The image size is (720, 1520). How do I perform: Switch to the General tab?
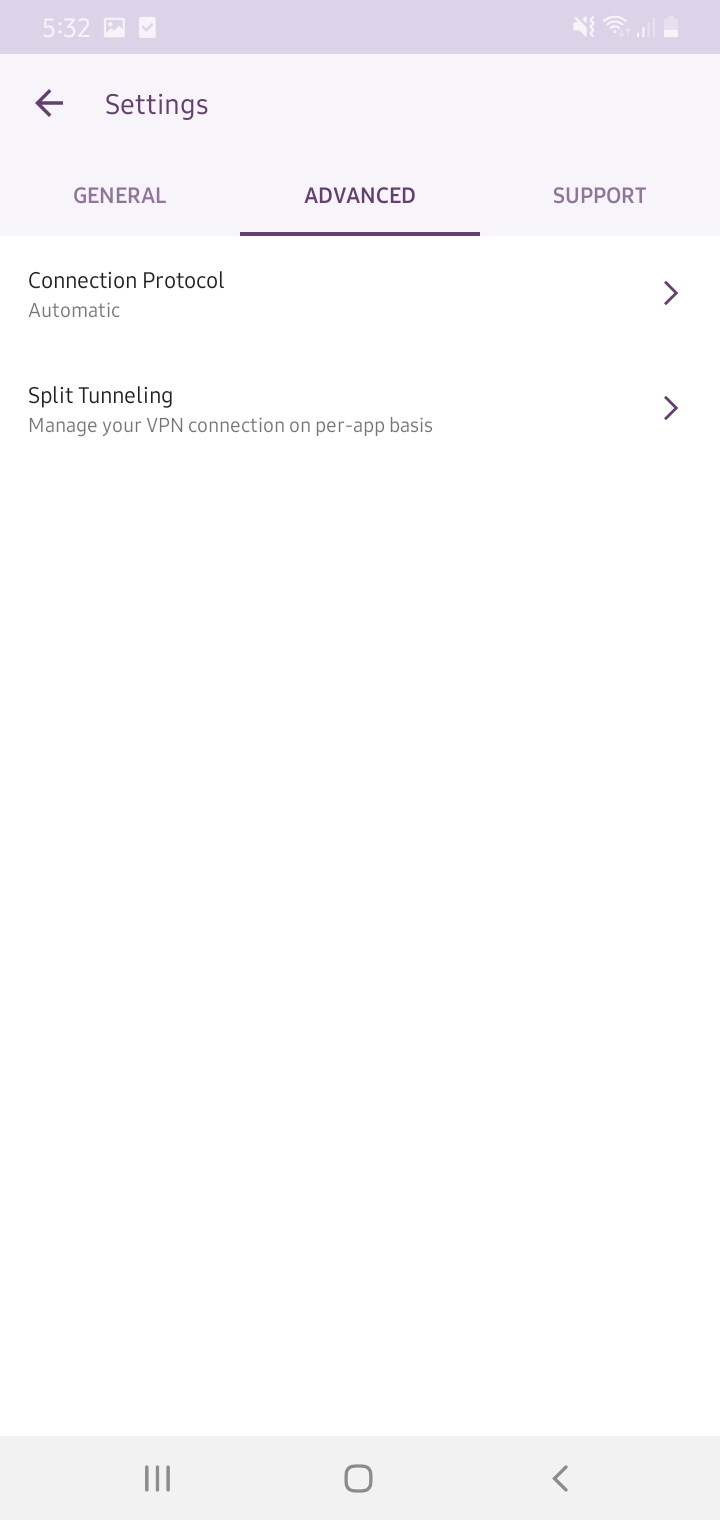120,195
